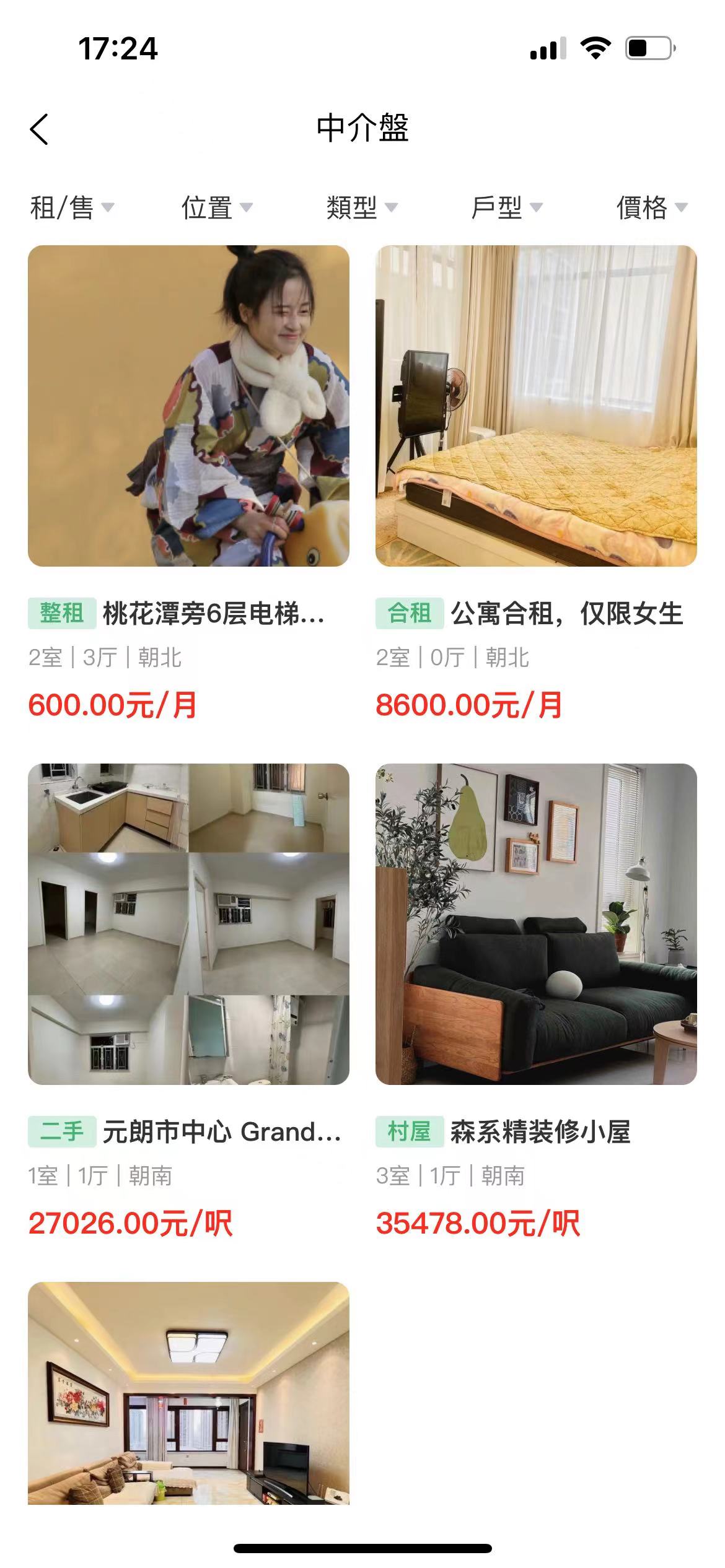Screen dimensions: 725x1568
Task: View the 公寓合租，仅限女生 listing
Action: [536, 406]
